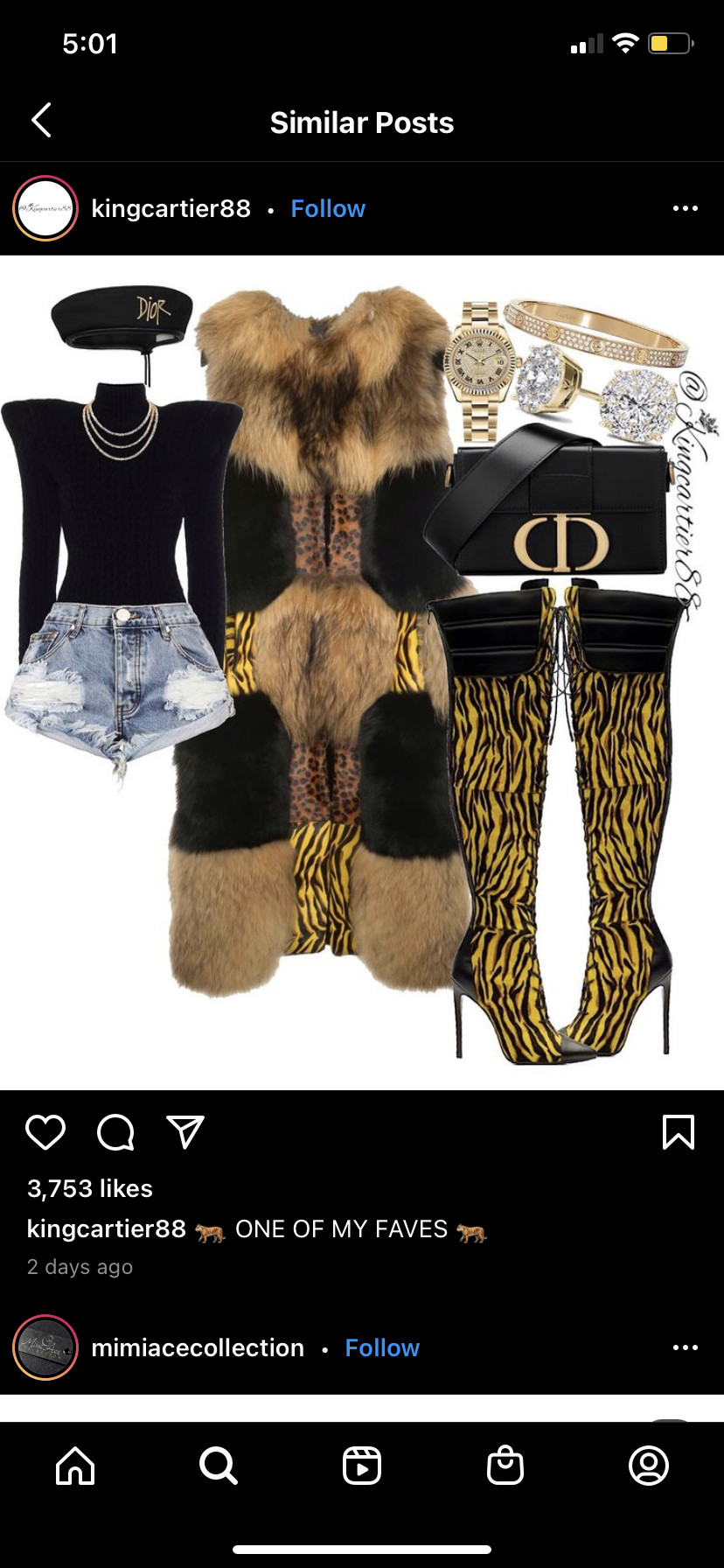Open options menu for mimiacecollection's post
This screenshot has height=1568, width=724.
[x=685, y=1347]
